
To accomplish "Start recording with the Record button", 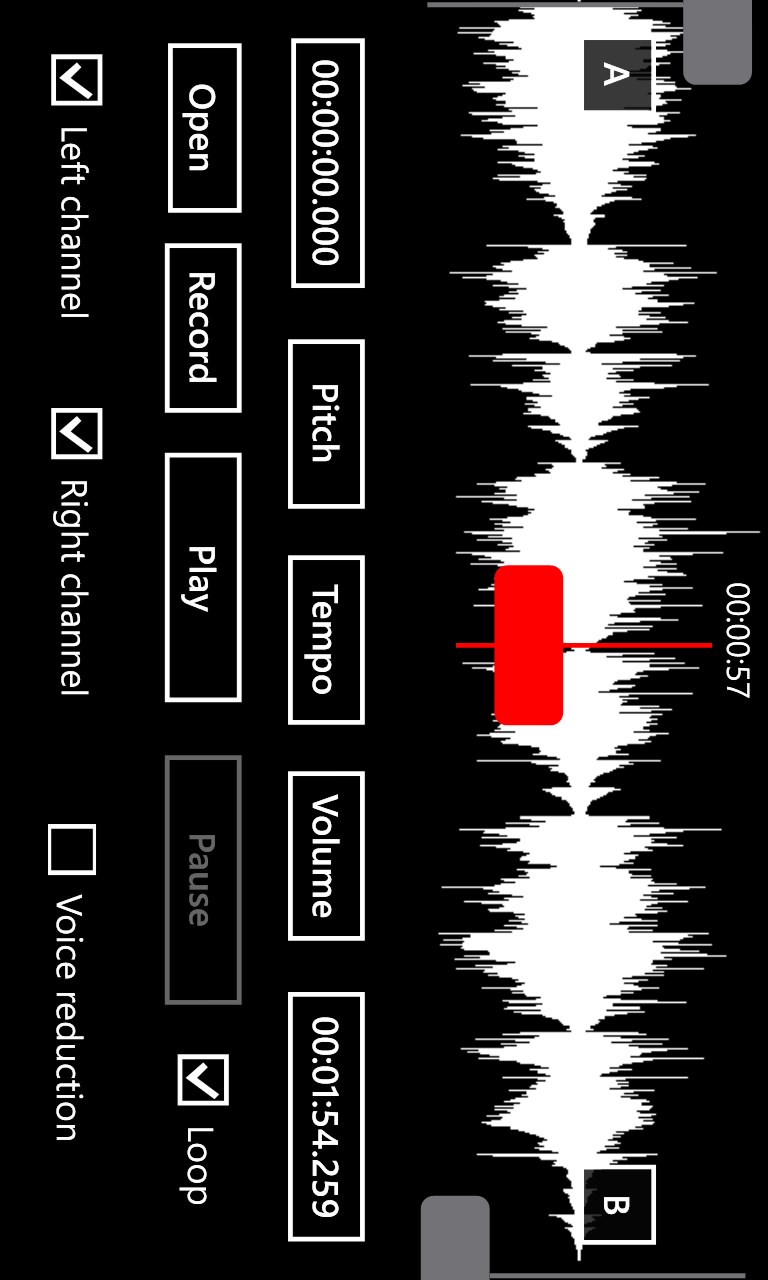I will [203, 328].
